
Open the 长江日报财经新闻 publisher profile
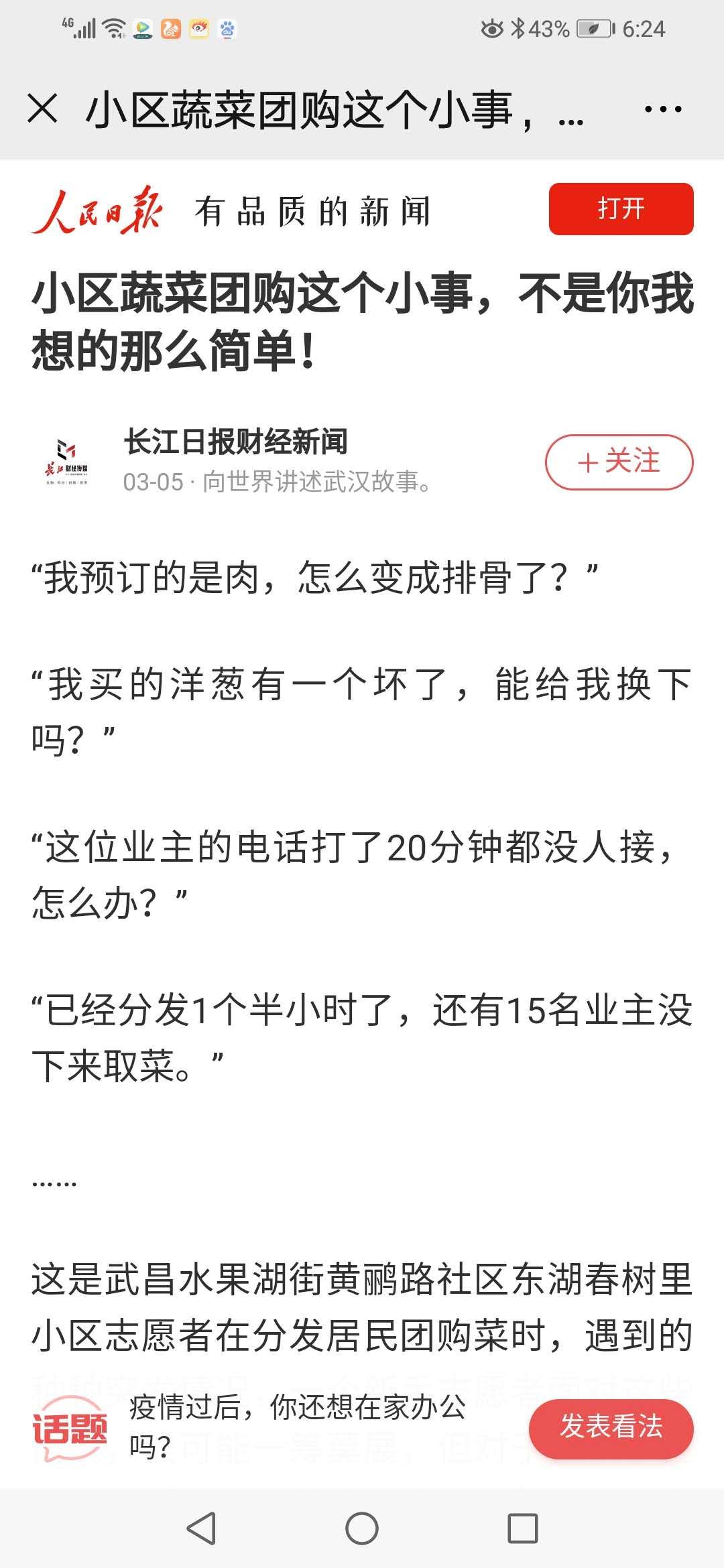(235, 442)
